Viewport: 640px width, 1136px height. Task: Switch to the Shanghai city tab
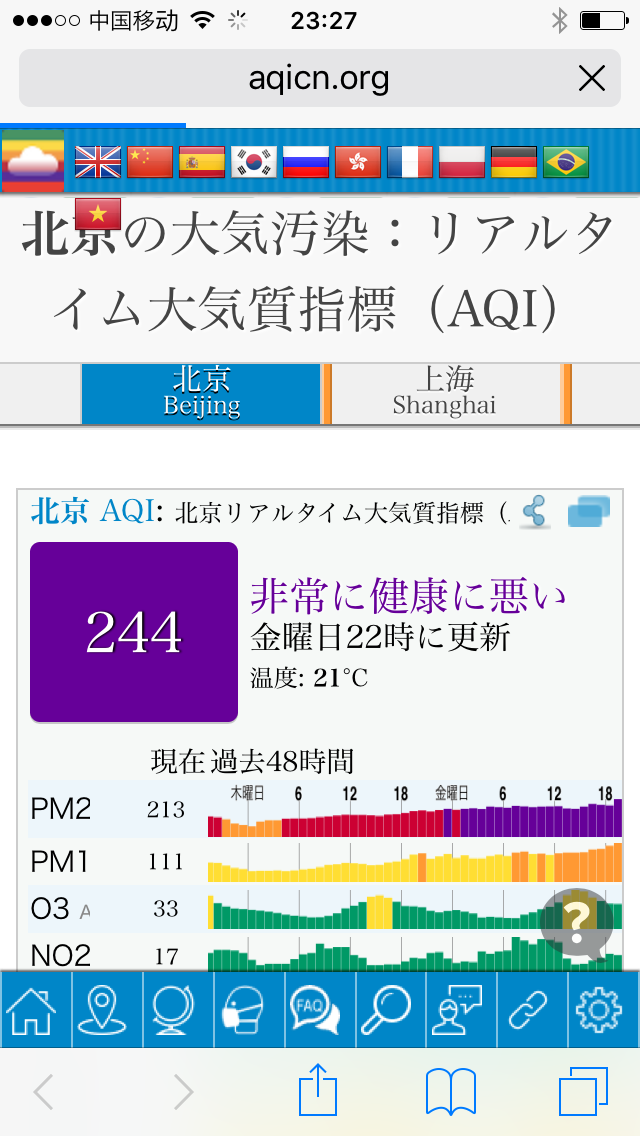coord(445,393)
